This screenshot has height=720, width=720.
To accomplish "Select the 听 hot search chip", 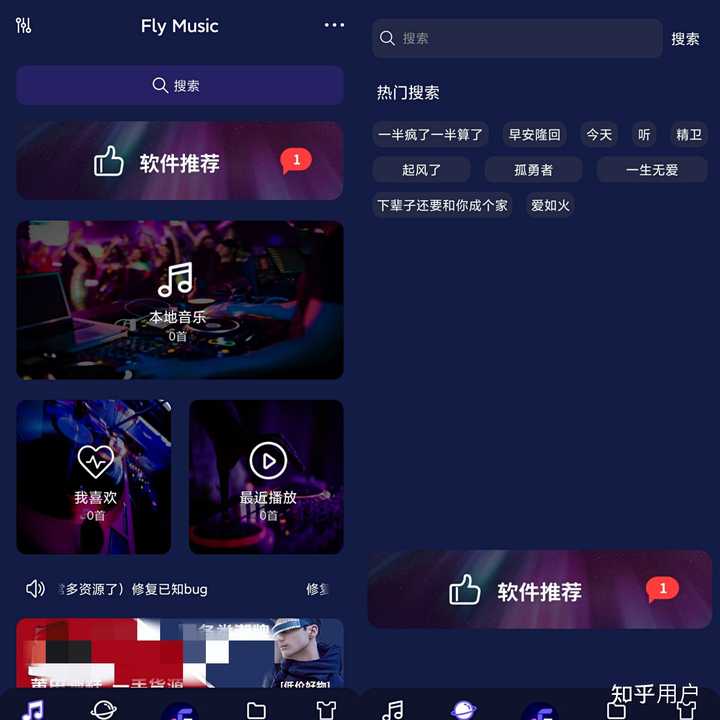I will (x=644, y=134).
